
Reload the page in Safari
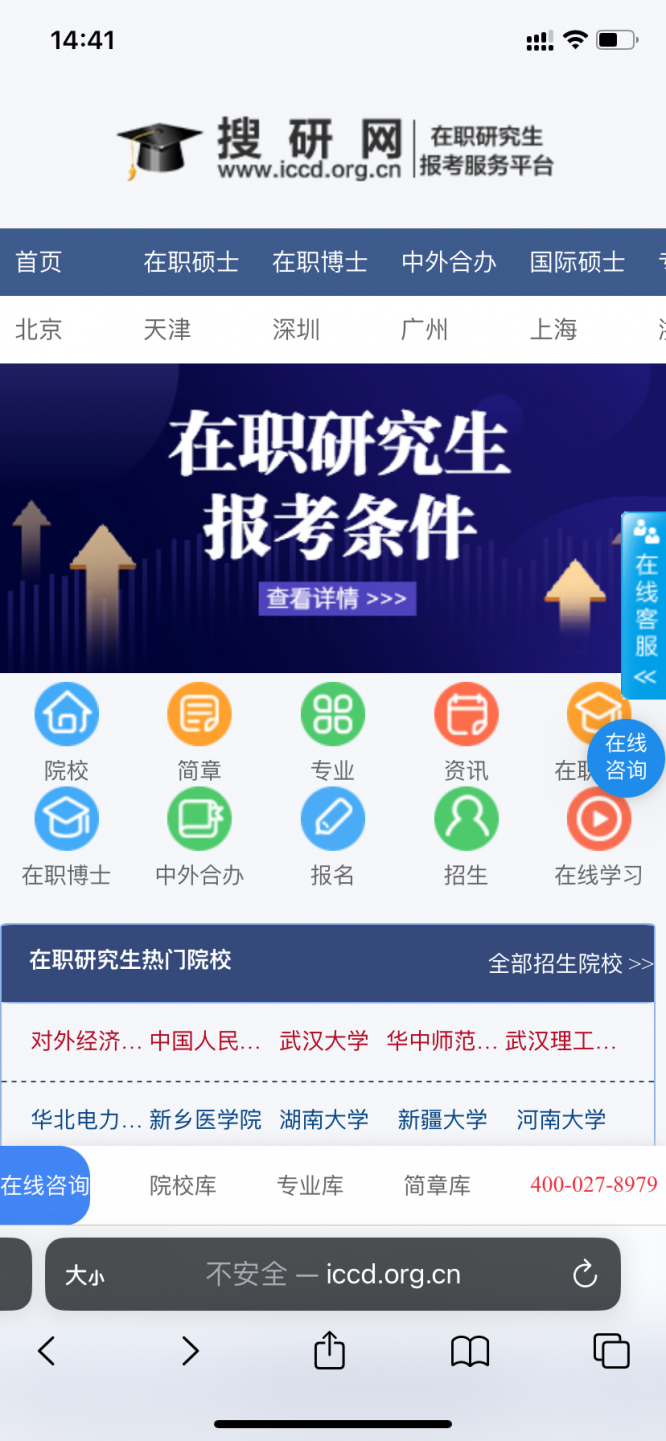pyautogui.click(x=584, y=1274)
